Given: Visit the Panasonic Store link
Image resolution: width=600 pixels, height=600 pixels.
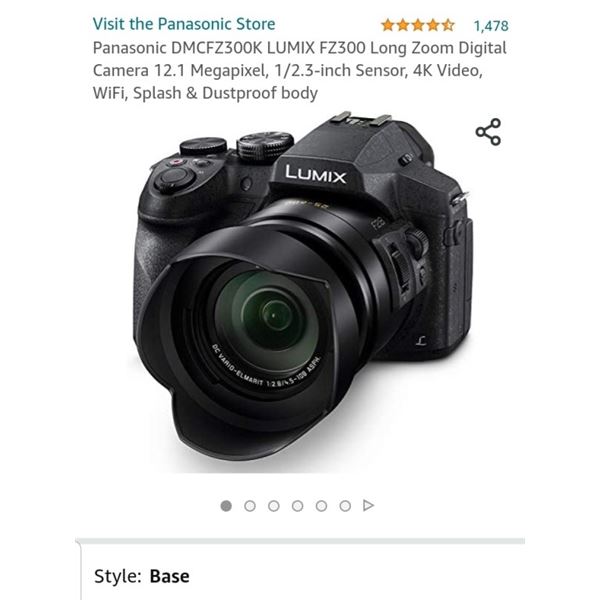Looking at the screenshot, I should pos(183,23).
